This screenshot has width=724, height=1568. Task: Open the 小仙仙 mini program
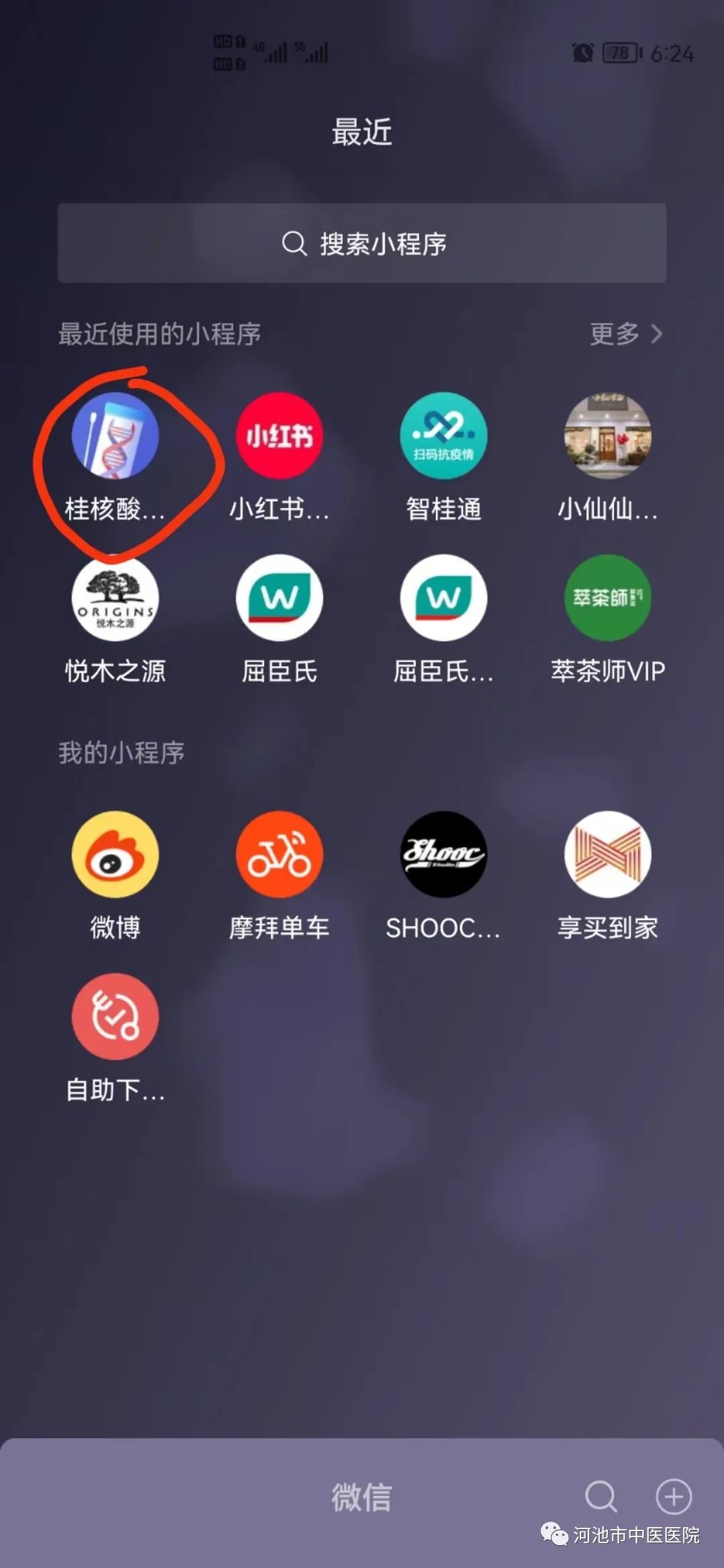pyautogui.click(x=607, y=436)
